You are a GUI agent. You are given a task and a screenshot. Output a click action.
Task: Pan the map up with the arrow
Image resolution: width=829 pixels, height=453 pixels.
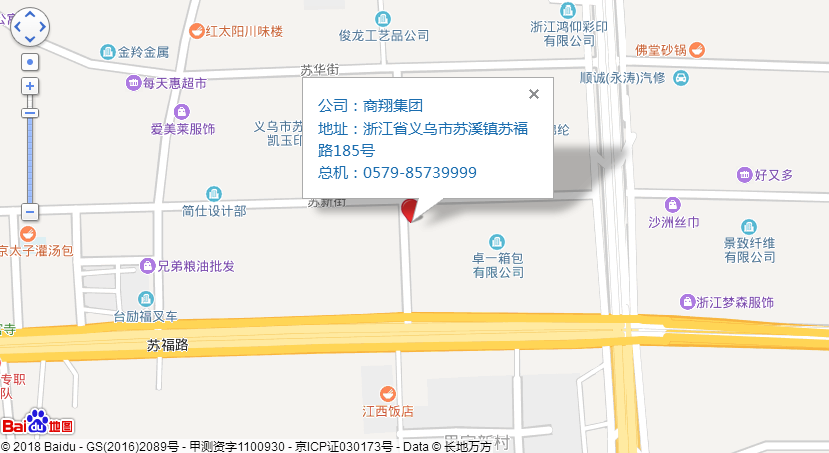coord(30,15)
